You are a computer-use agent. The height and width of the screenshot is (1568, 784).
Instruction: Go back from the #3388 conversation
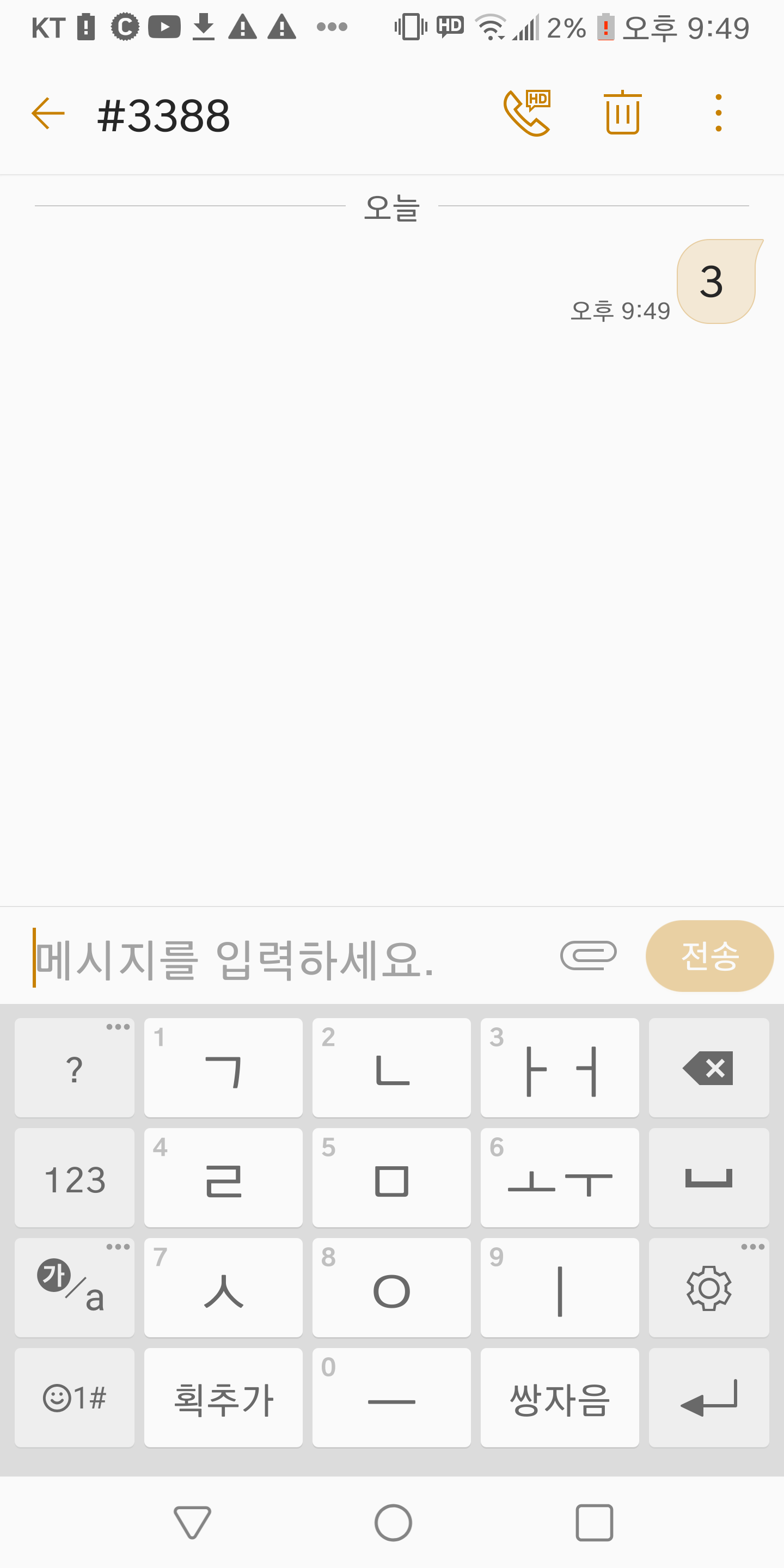point(47,113)
